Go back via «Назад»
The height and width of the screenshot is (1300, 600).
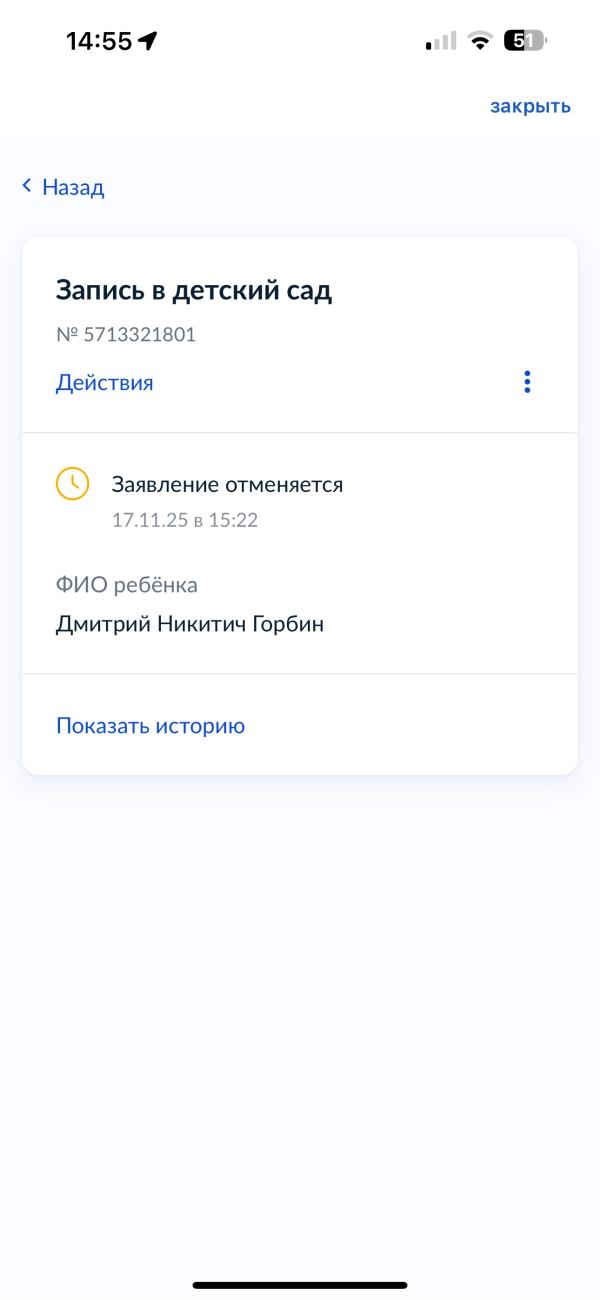click(x=64, y=187)
